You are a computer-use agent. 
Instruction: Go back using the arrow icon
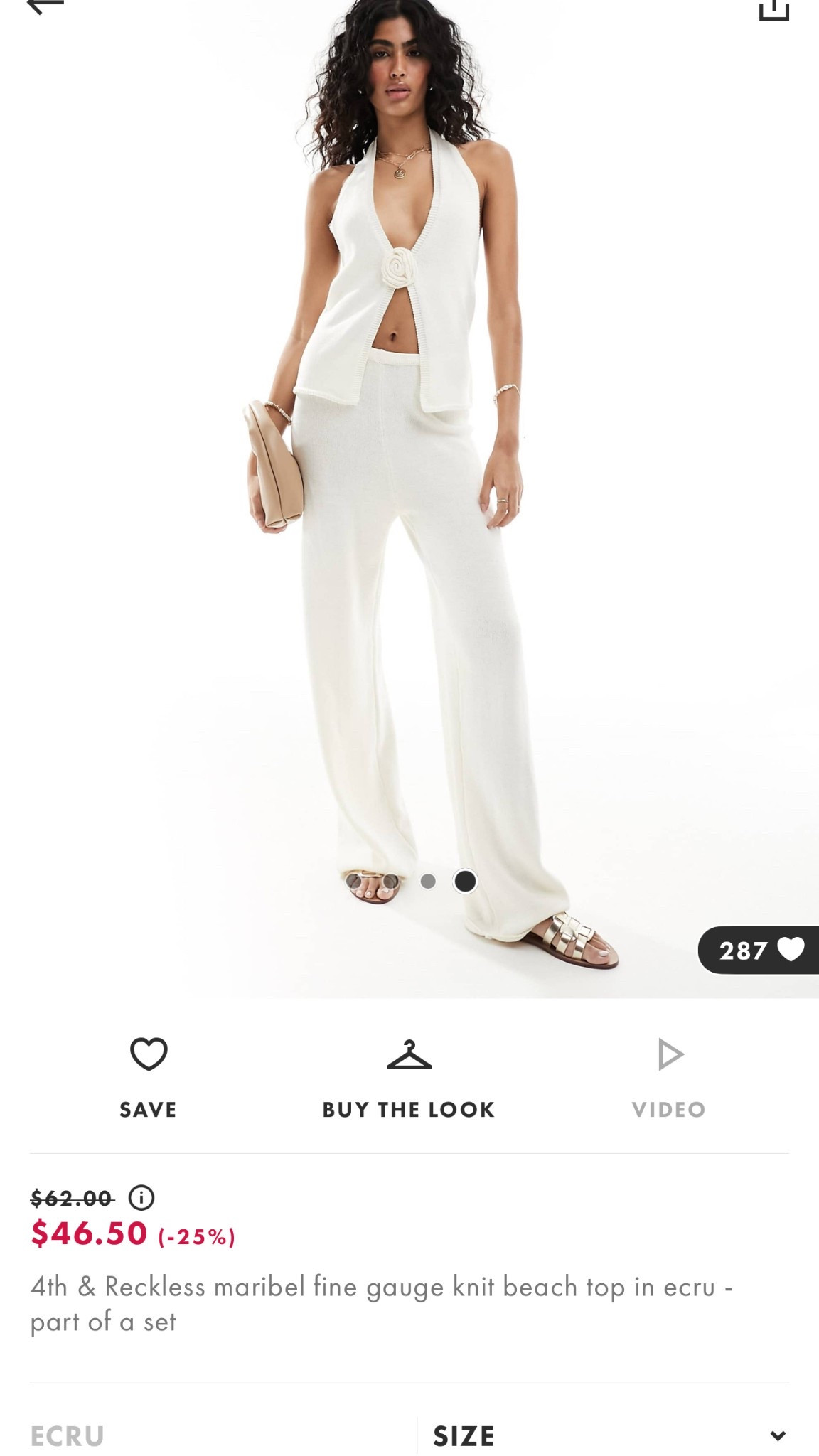pos(45,6)
